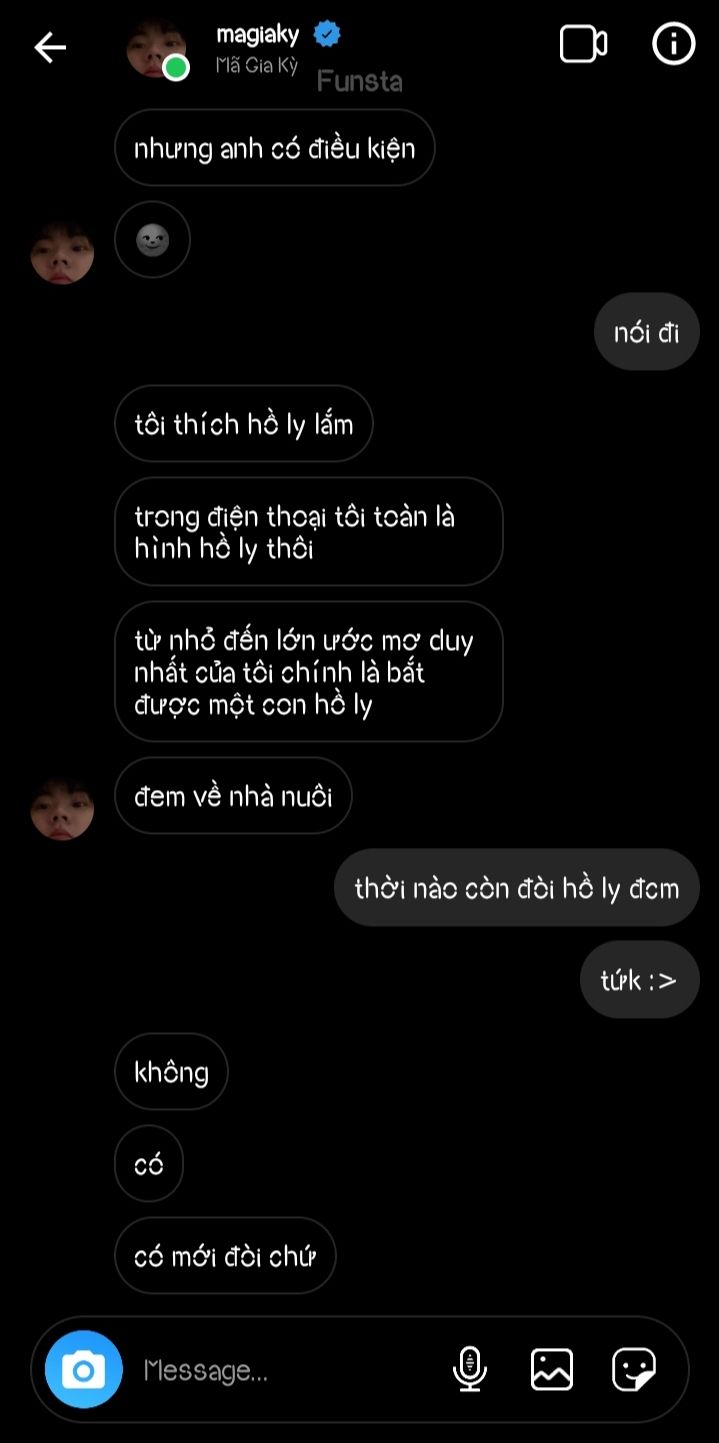Open the conversation info icon

click(673, 44)
